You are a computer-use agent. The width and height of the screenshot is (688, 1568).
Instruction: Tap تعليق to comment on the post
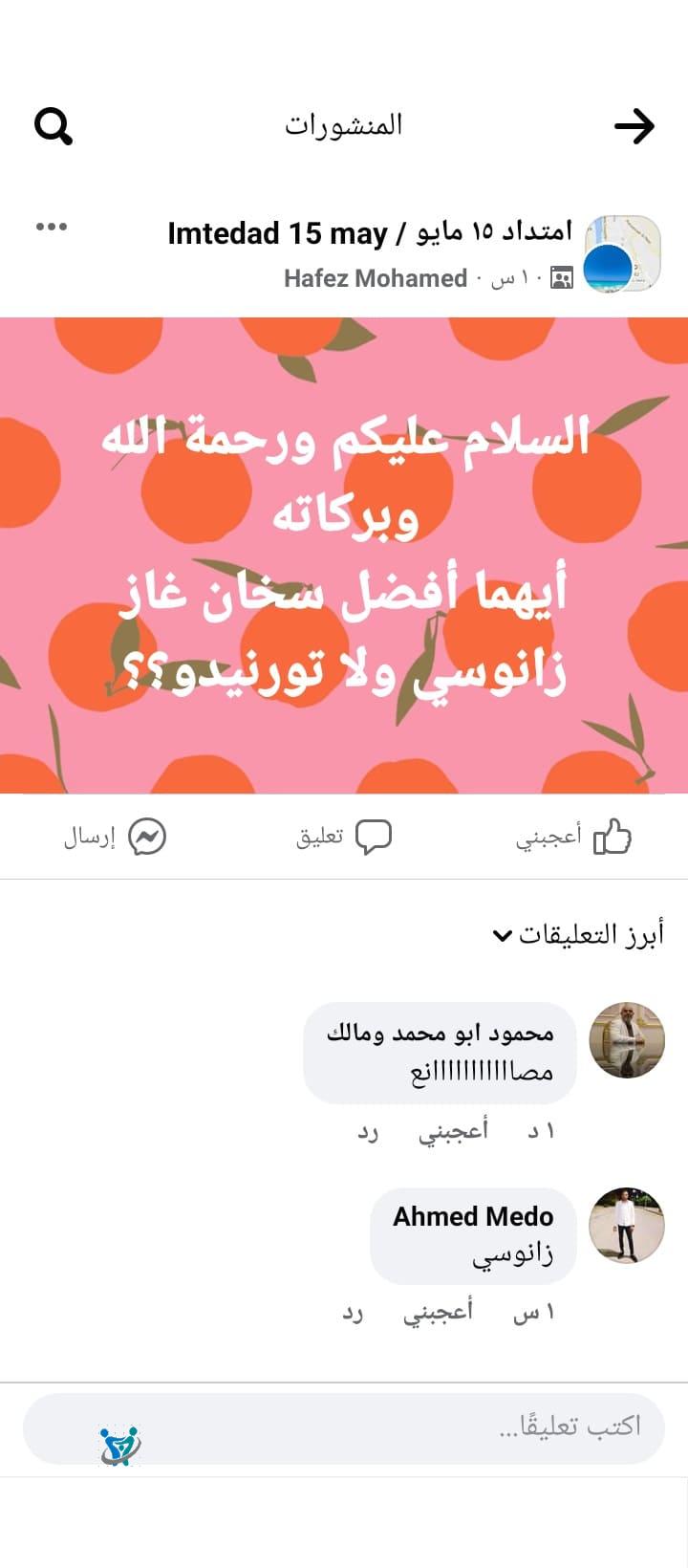tap(344, 837)
